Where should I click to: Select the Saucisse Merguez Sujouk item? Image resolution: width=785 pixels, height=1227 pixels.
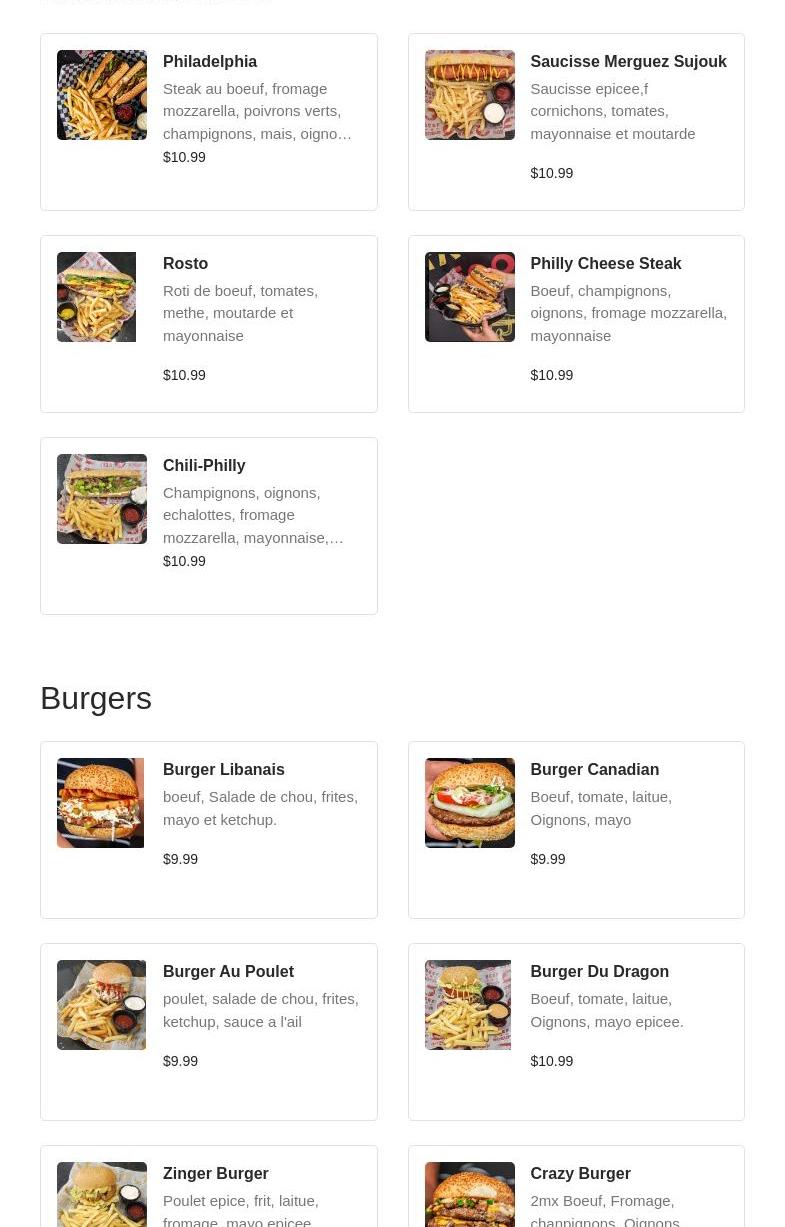pos(576,122)
